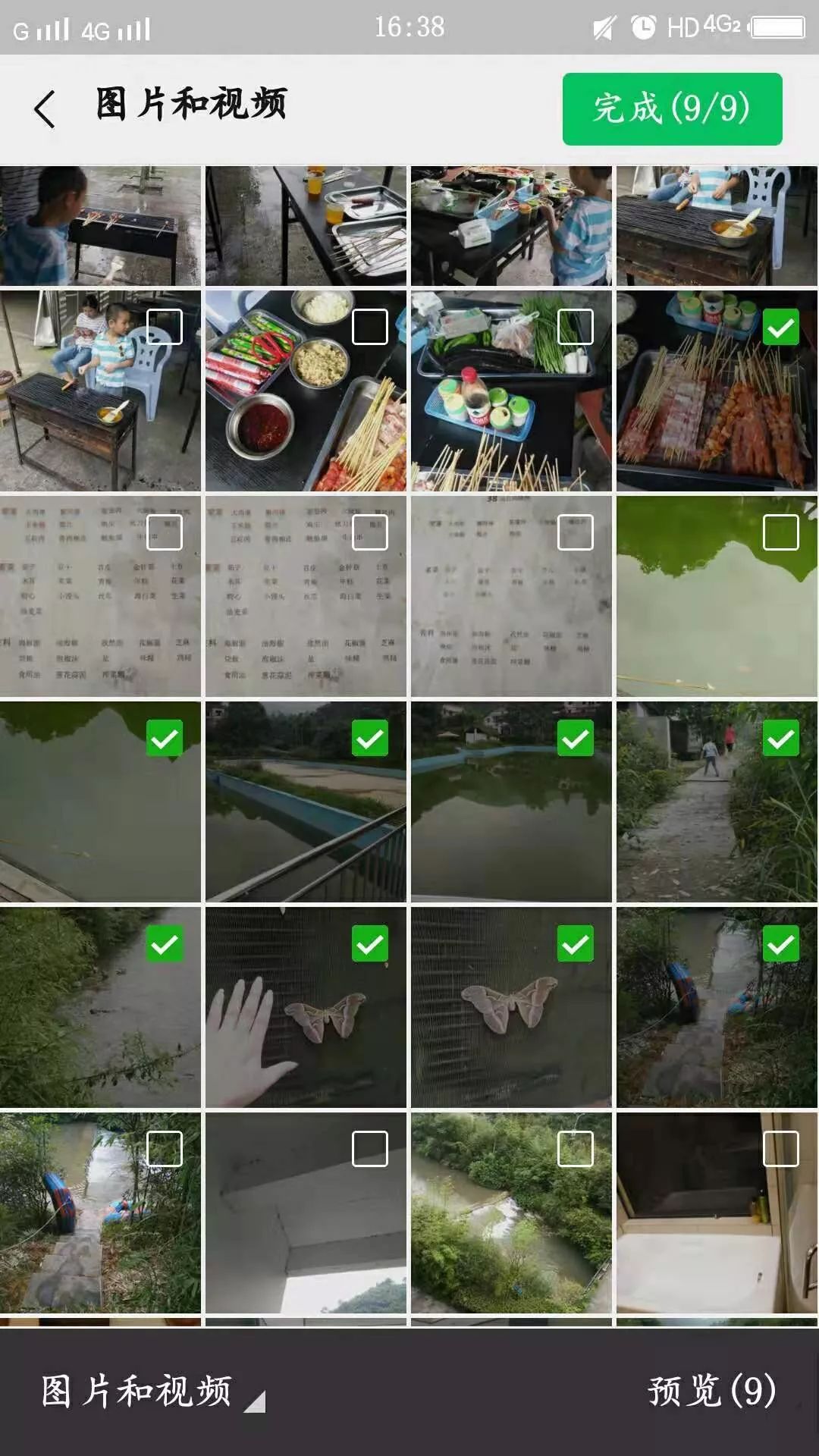The width and height of the screenshot is (819, 1456).
Task: Deselect the footpath with walking people photo
Action: 780,739
